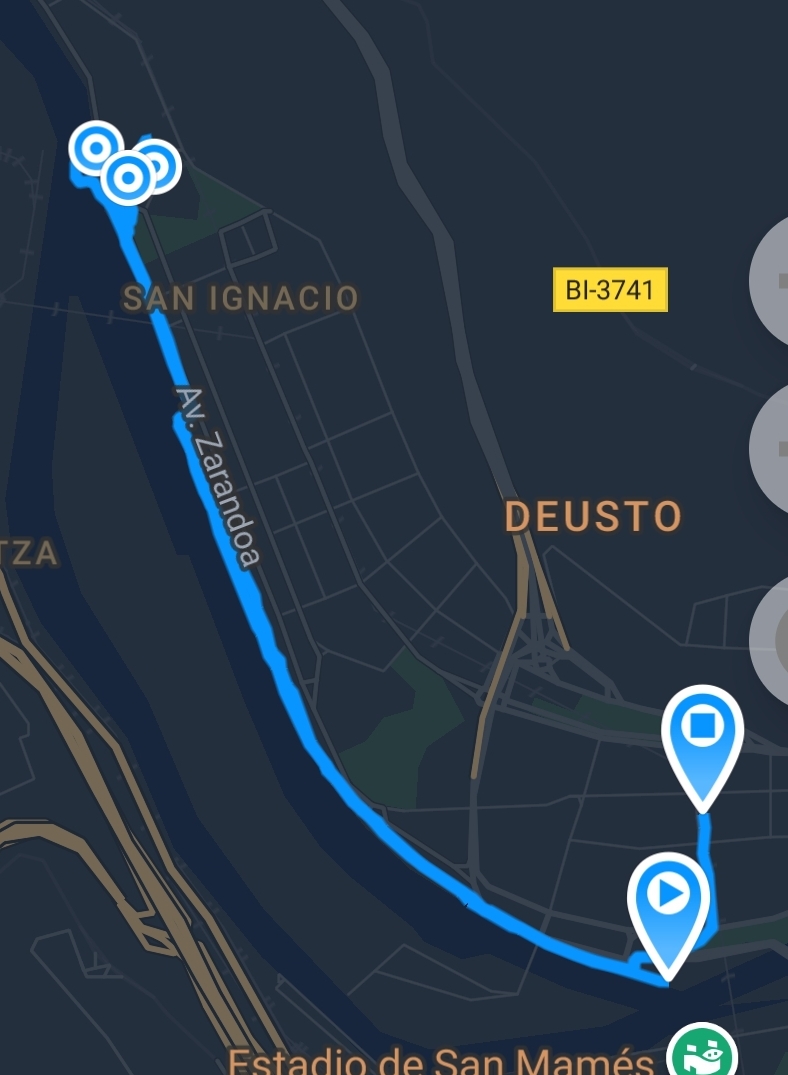Zoom in with the top round map button
Image resolution: width=788 pixels, height=1075 pixels.
(772, 281)
